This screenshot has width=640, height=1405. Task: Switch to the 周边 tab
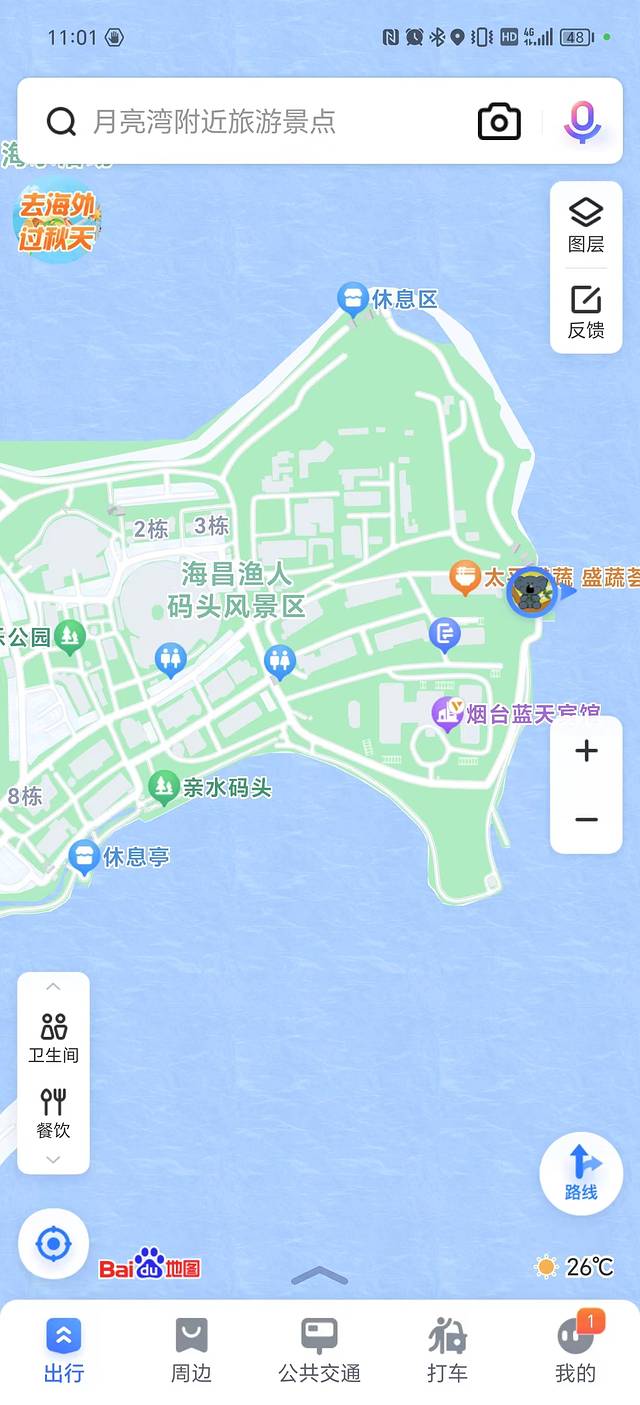point(191,1350)
